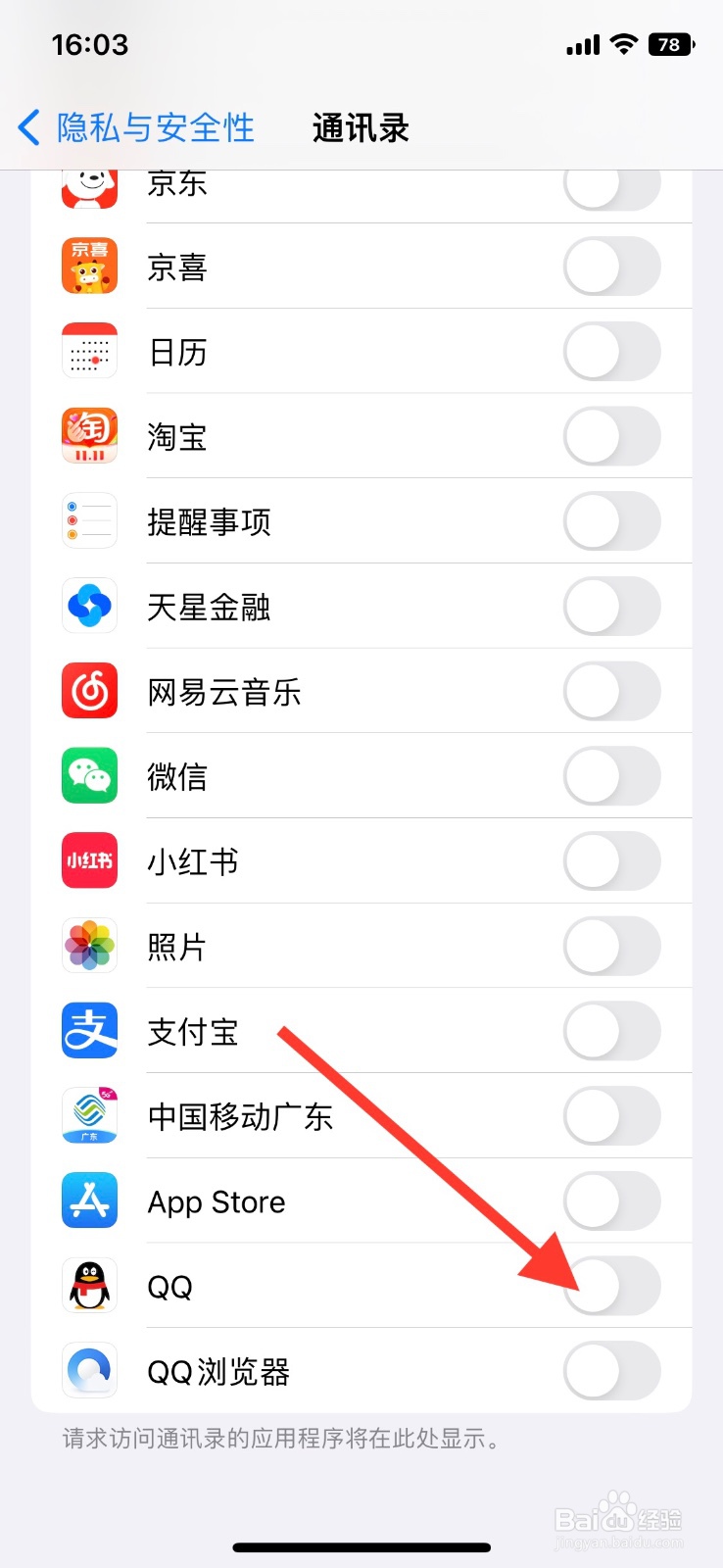Toggle contacts access for App Store
This screenshot has width=723, height=1568.
pyautogui.click(x=611, y=1200)
